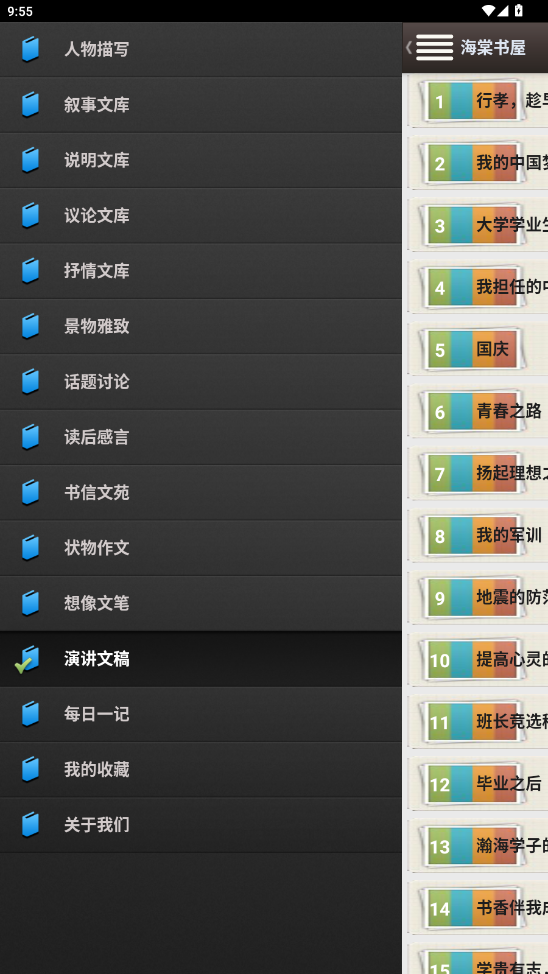Open 读后感言 category
The image size is (548, 974).
coord(201,437)
